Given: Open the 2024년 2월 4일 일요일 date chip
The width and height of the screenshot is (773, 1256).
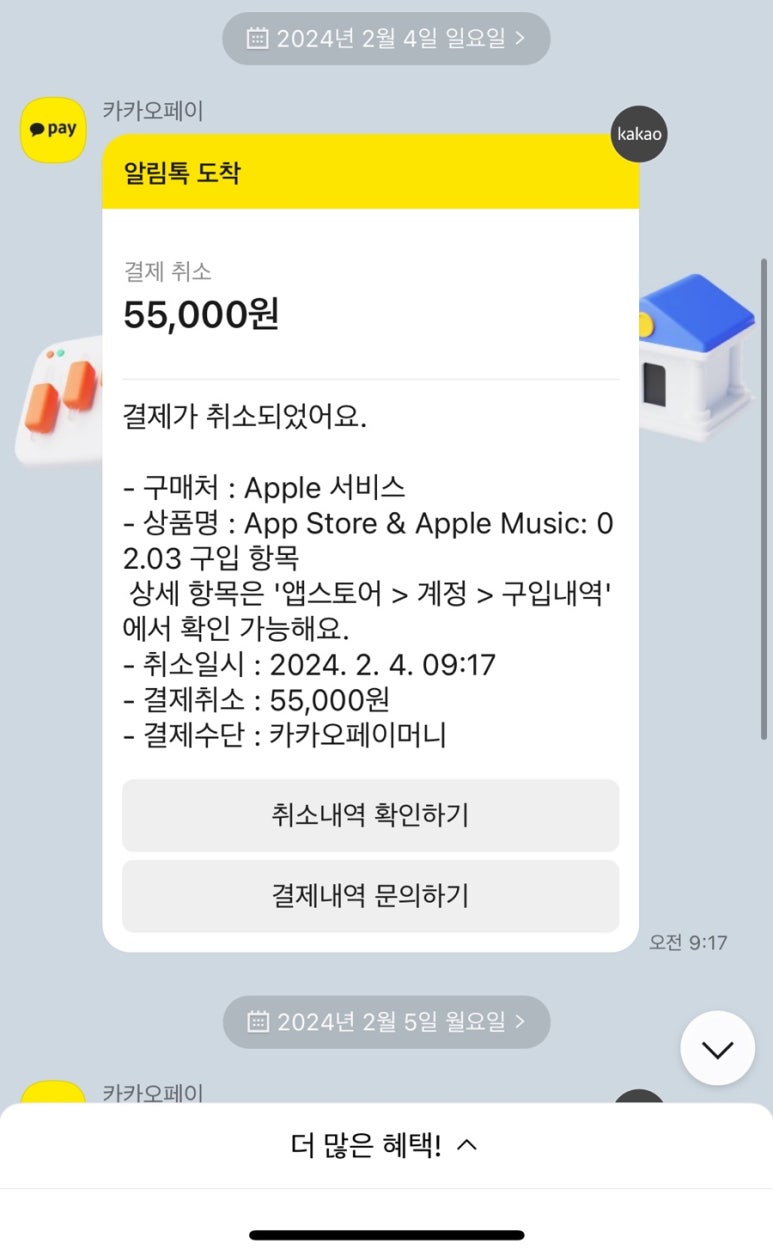Looking at the screenshot, I should click(386, 39).
